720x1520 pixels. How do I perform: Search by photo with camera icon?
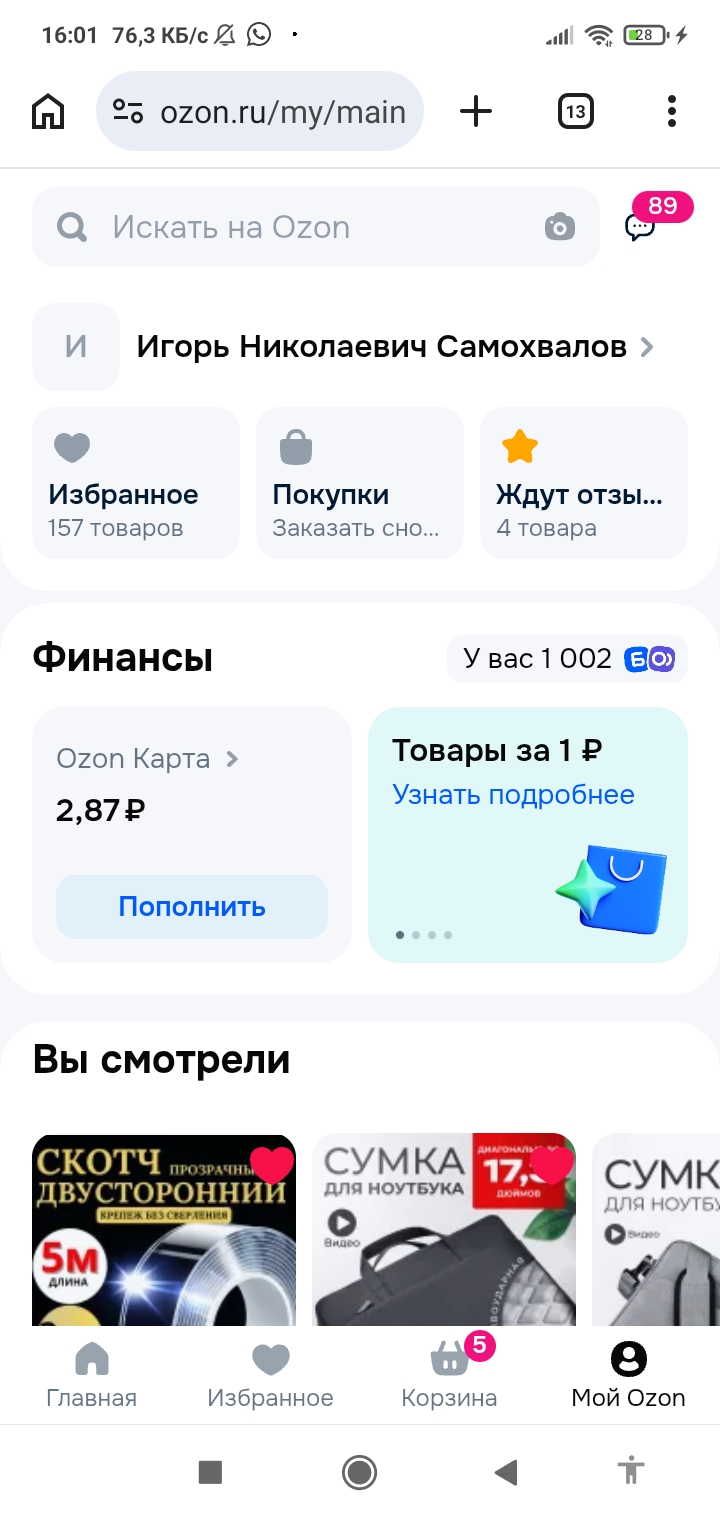tap(560, 228)
